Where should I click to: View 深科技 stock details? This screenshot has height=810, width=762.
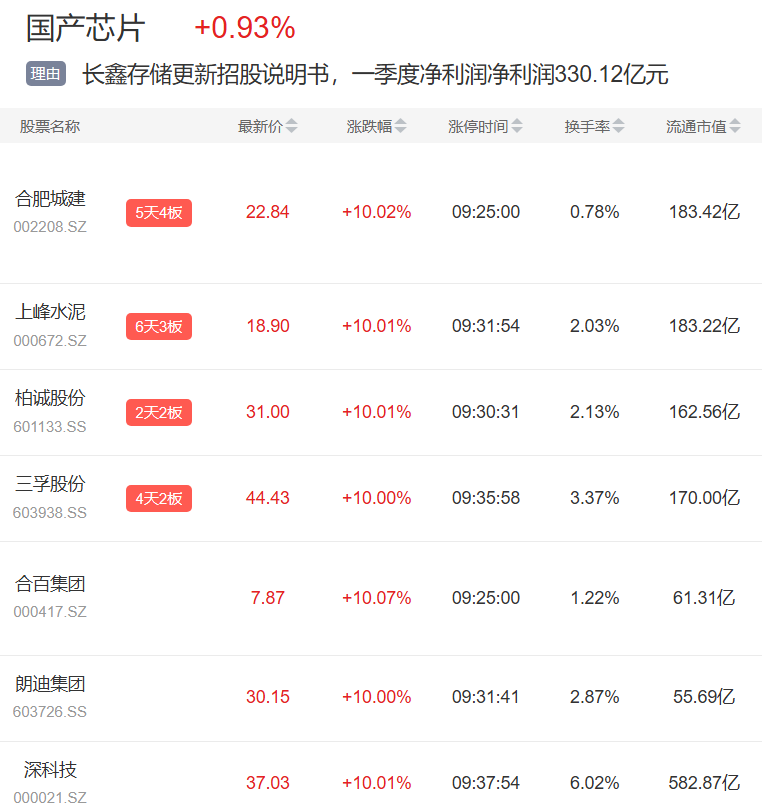[x=381, y=776]
